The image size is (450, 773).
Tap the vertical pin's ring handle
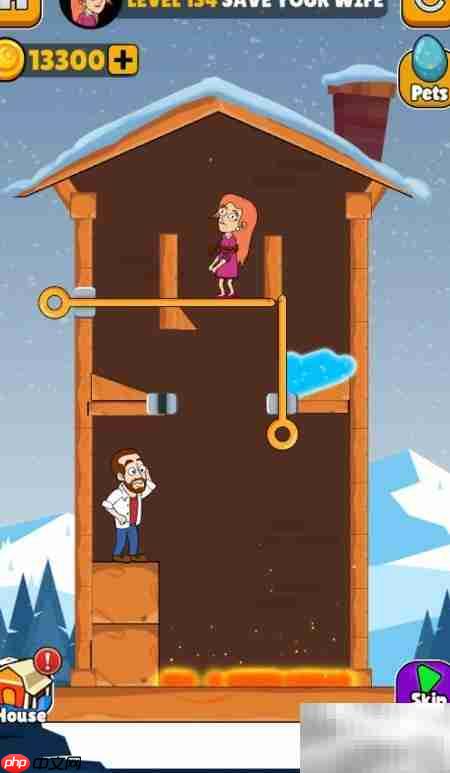coord(282,434)
